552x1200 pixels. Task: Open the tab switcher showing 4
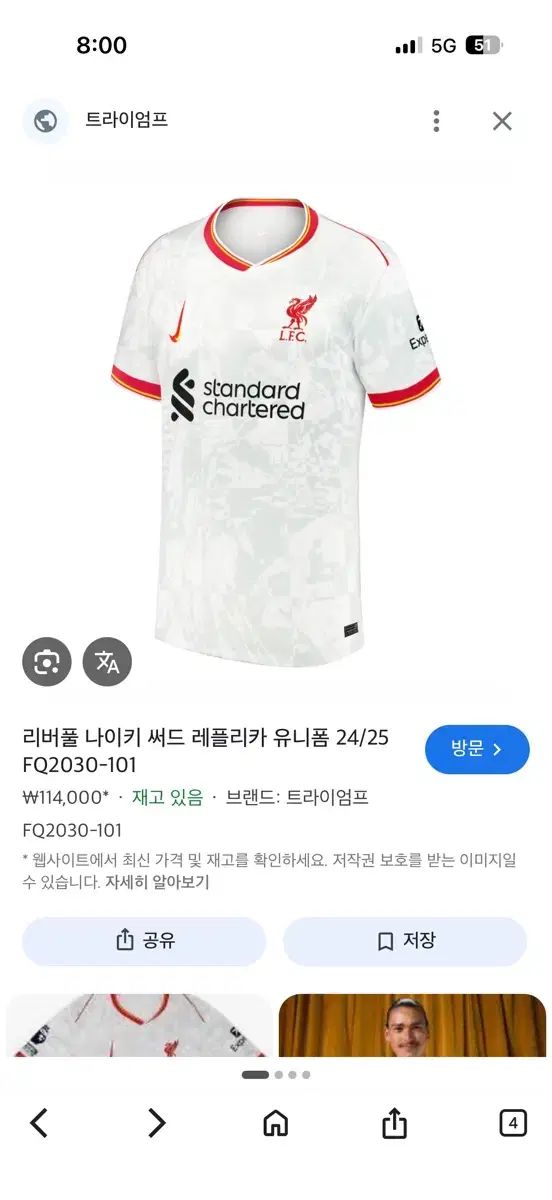[512, 1123]
